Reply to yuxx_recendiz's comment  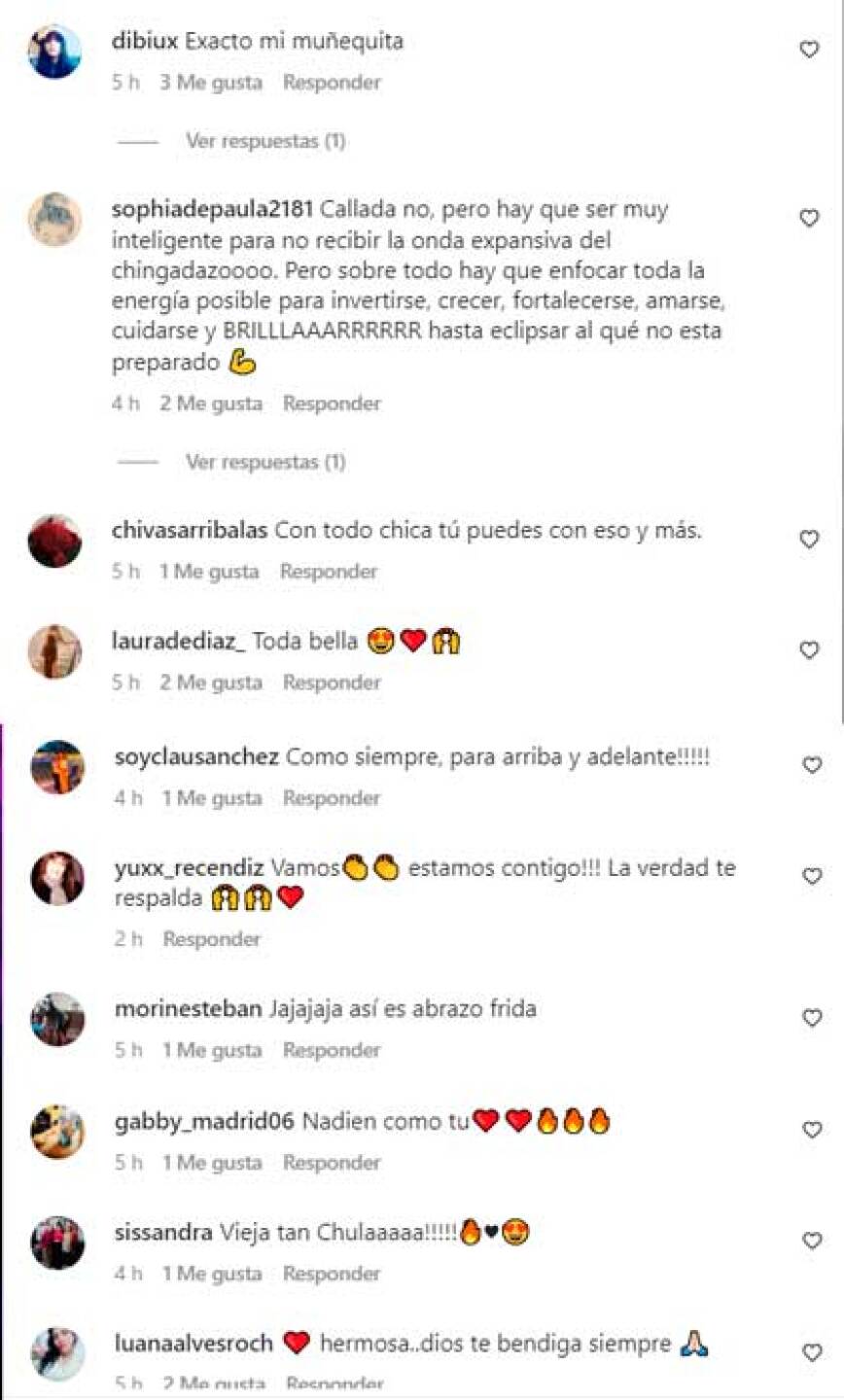[x=212, y=939]
